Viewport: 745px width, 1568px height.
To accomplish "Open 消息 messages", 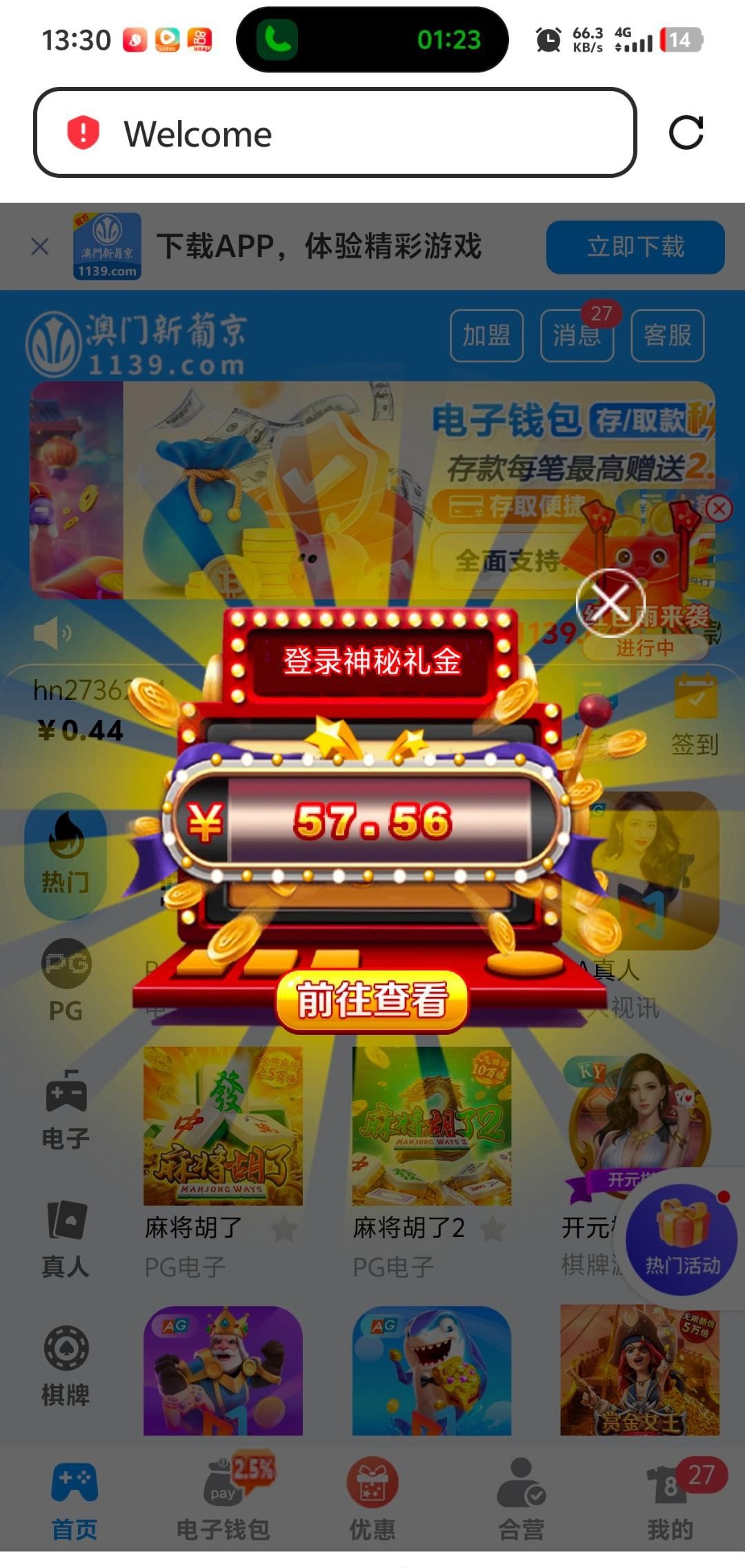I will (577, 336).
